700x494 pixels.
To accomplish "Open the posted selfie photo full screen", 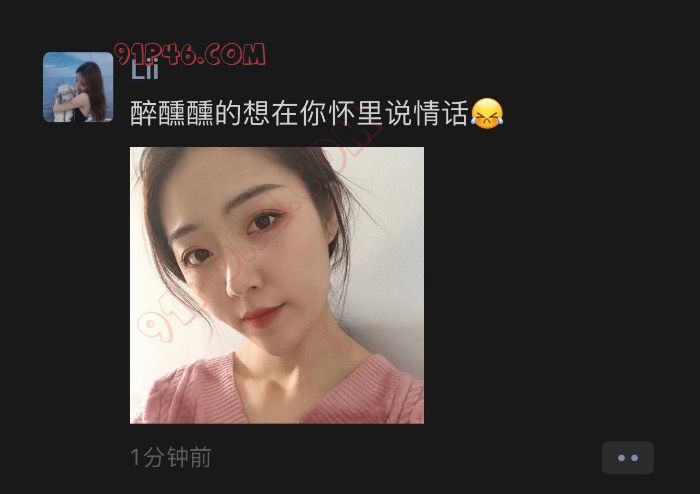I will pos(277,285).
